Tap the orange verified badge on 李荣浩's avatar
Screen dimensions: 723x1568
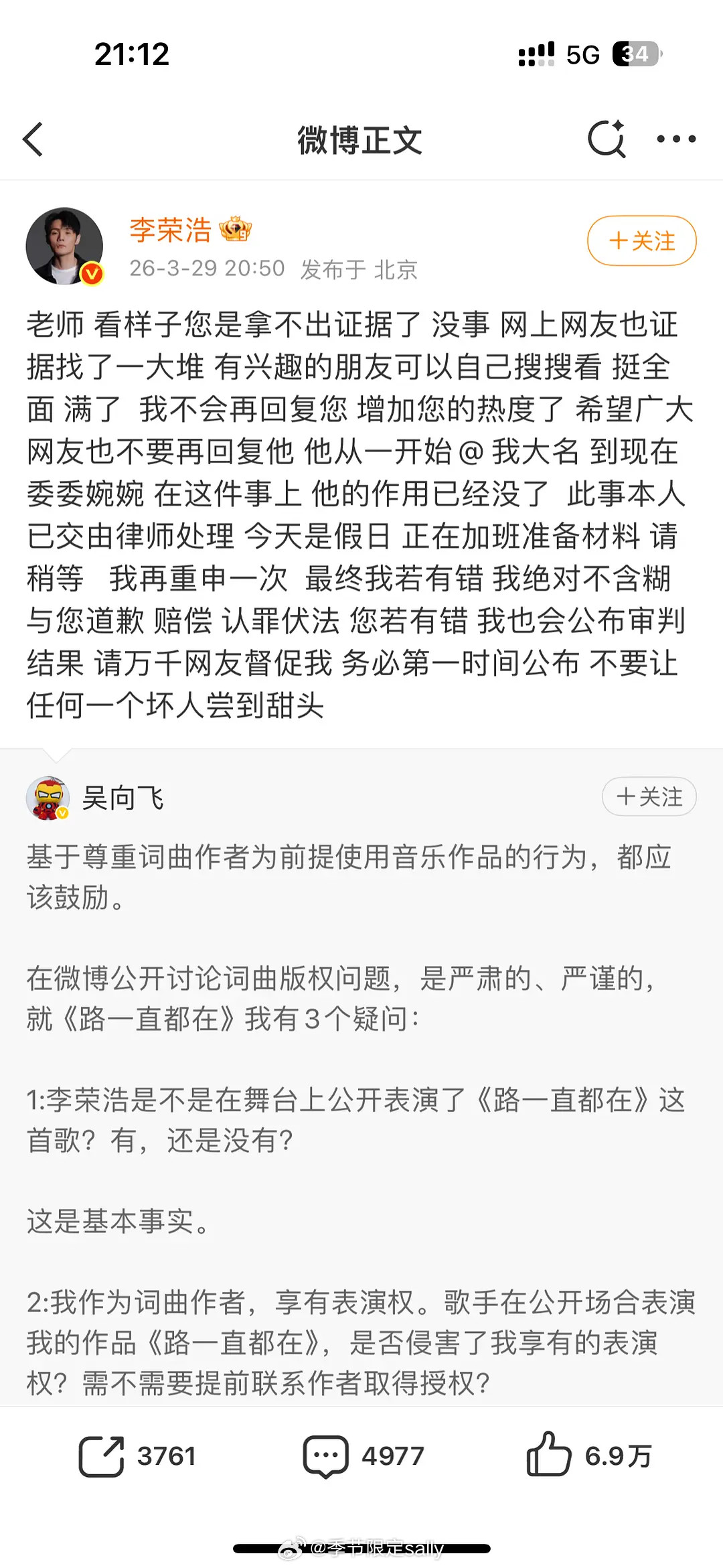[91, 273]
